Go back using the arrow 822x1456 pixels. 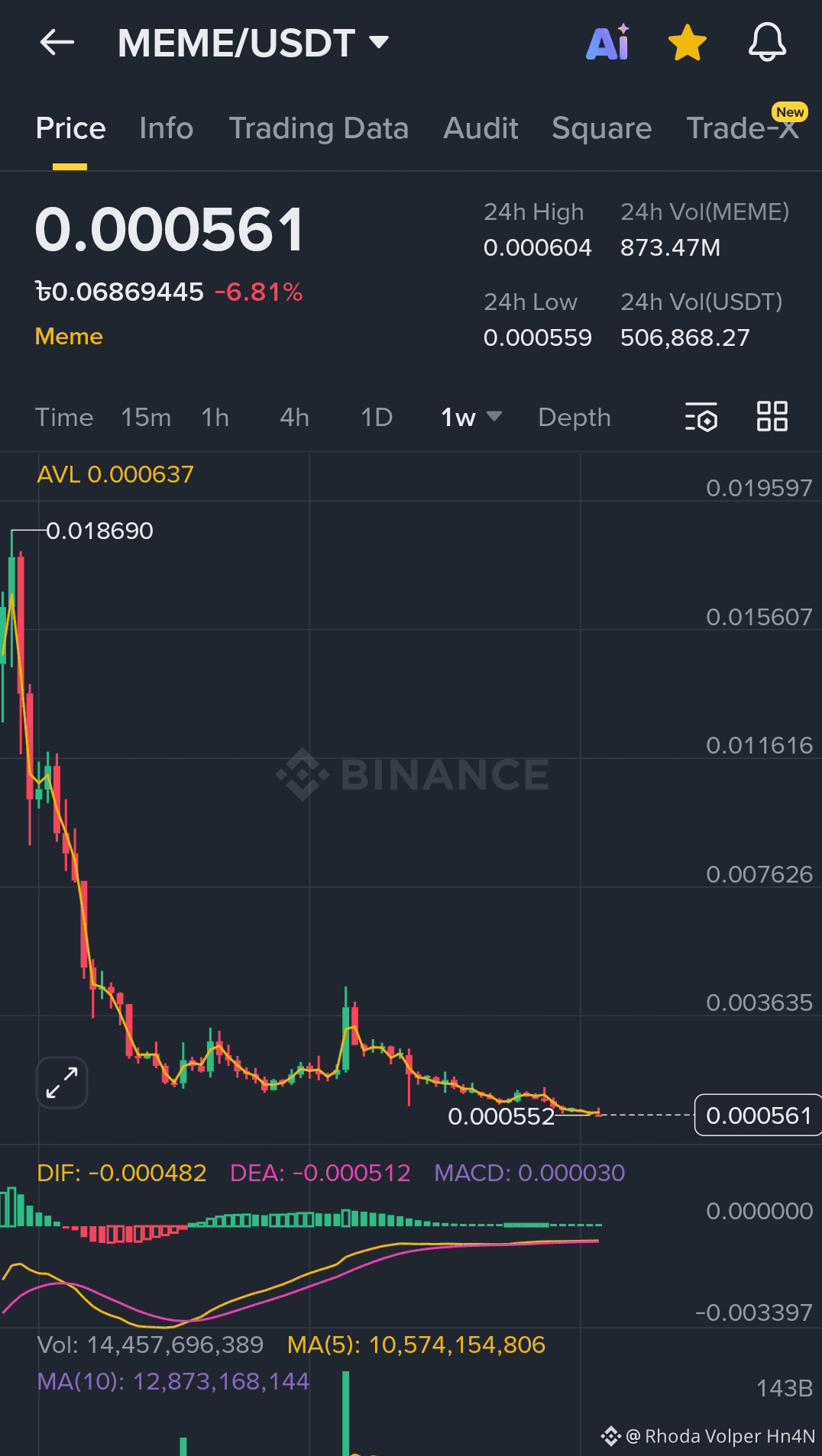[57, 43]
